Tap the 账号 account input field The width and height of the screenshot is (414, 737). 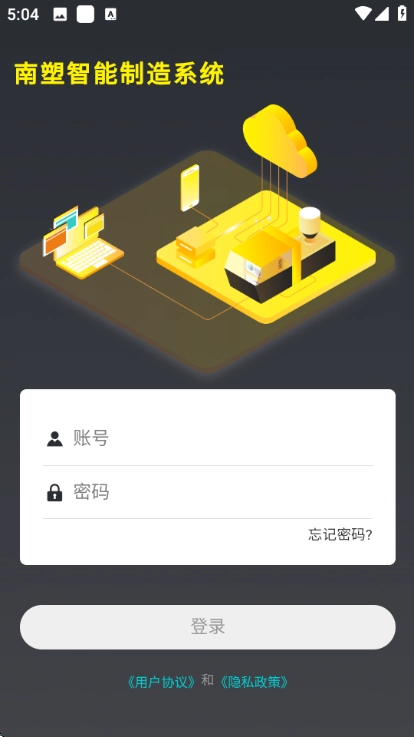[x=207, y=439]
